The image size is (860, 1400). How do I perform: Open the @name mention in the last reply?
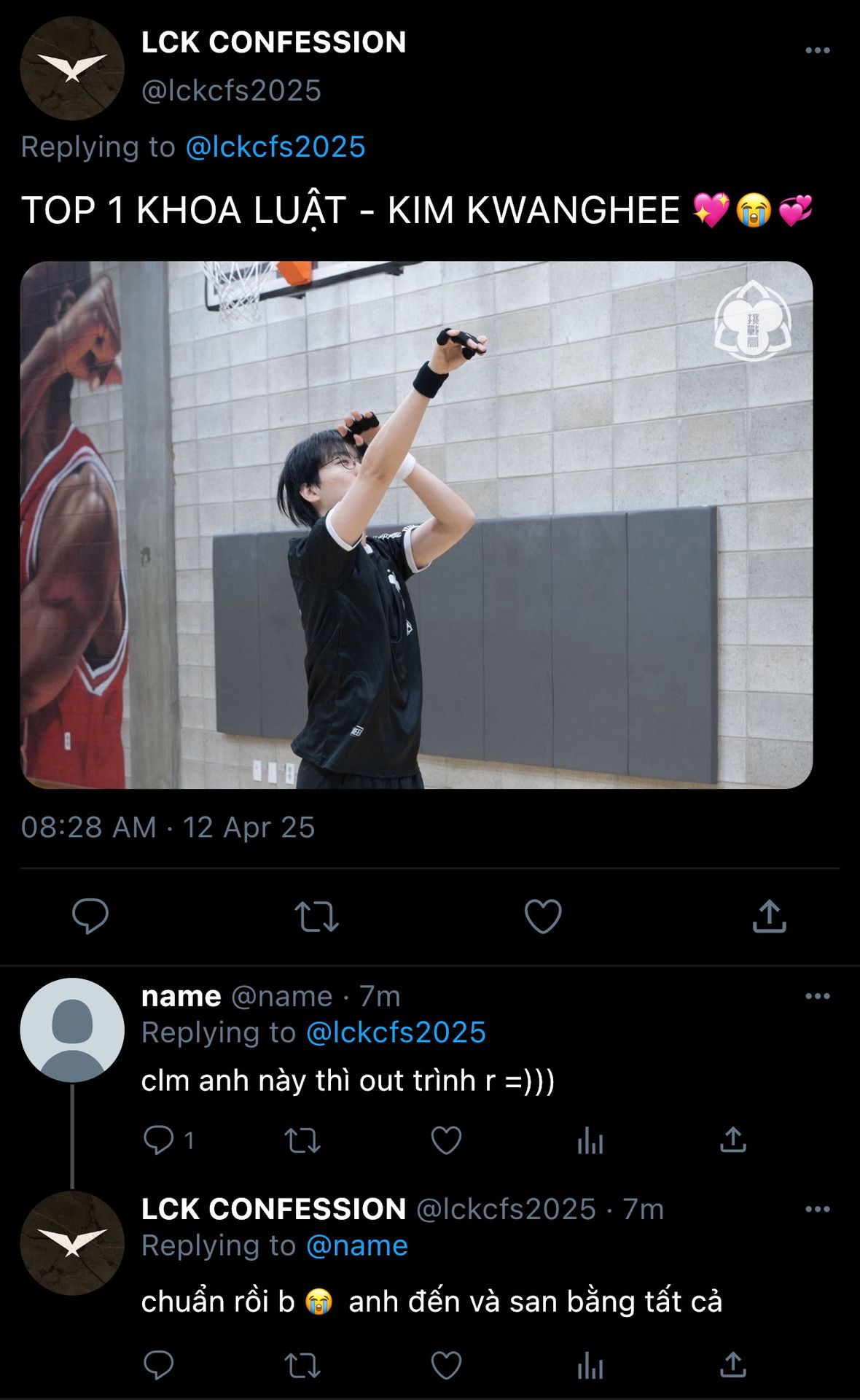(356, 1245)
